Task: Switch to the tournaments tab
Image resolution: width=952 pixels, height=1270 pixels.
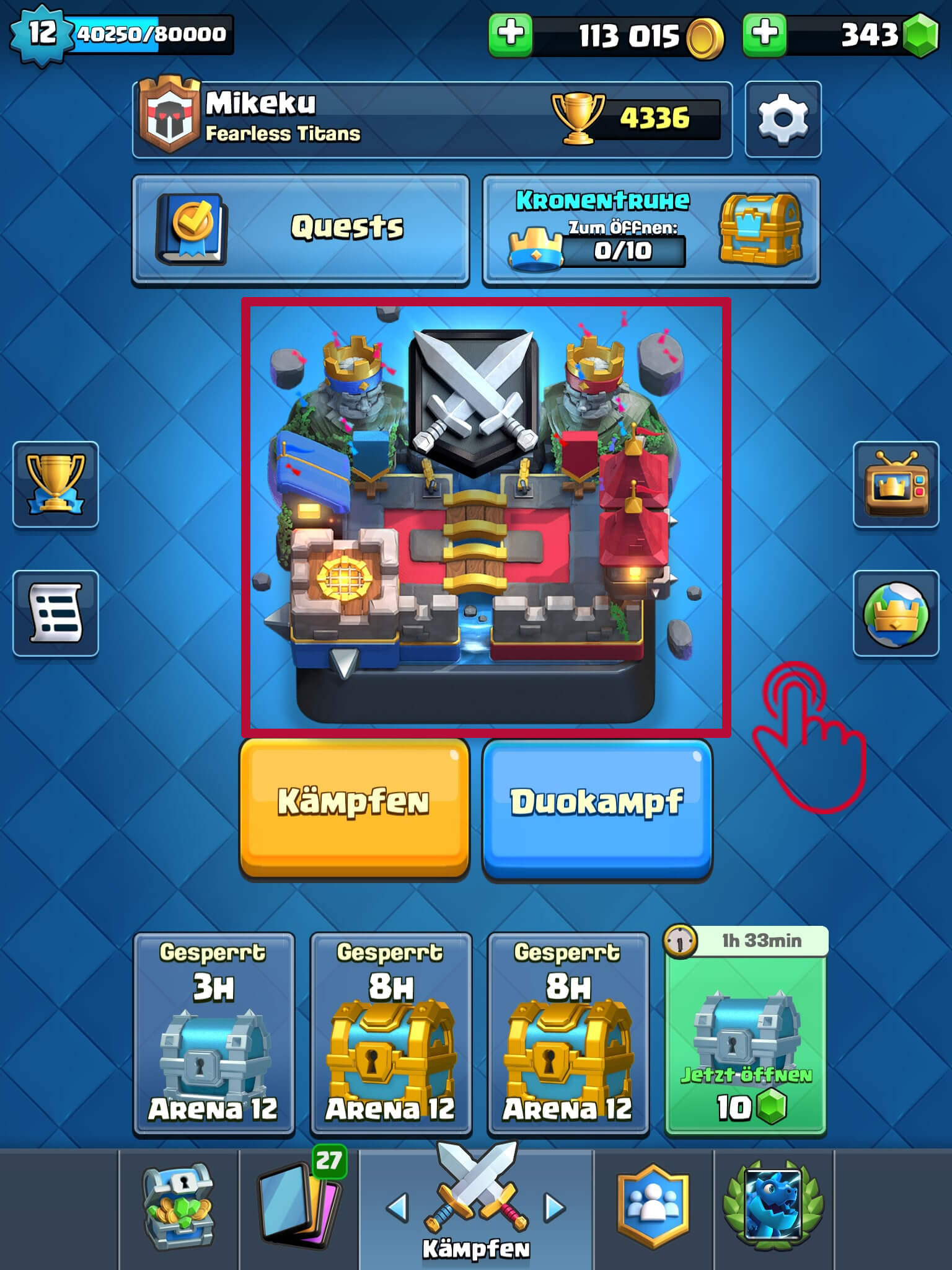Action: coord(773,1209)
